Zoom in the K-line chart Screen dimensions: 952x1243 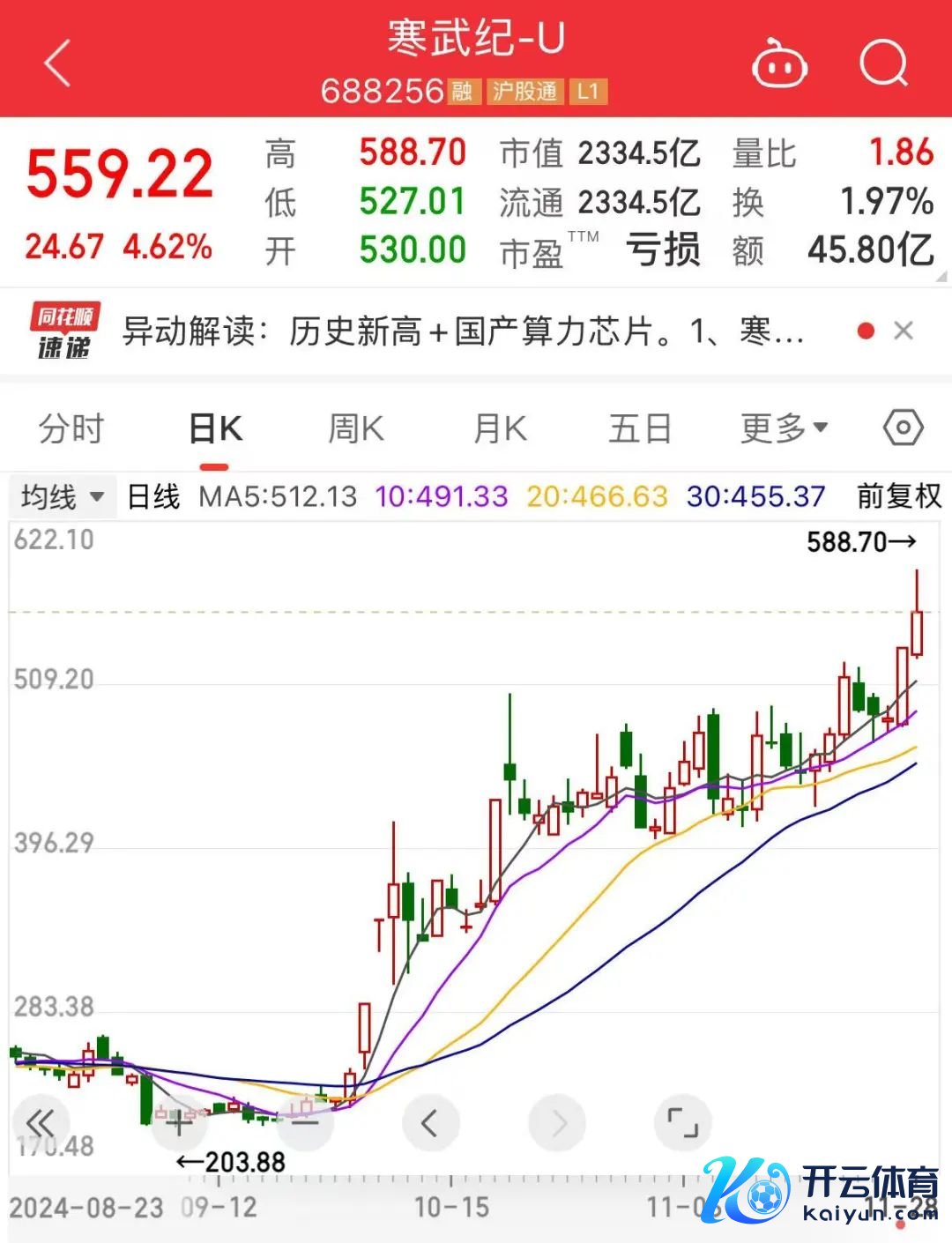[179, 1123]
